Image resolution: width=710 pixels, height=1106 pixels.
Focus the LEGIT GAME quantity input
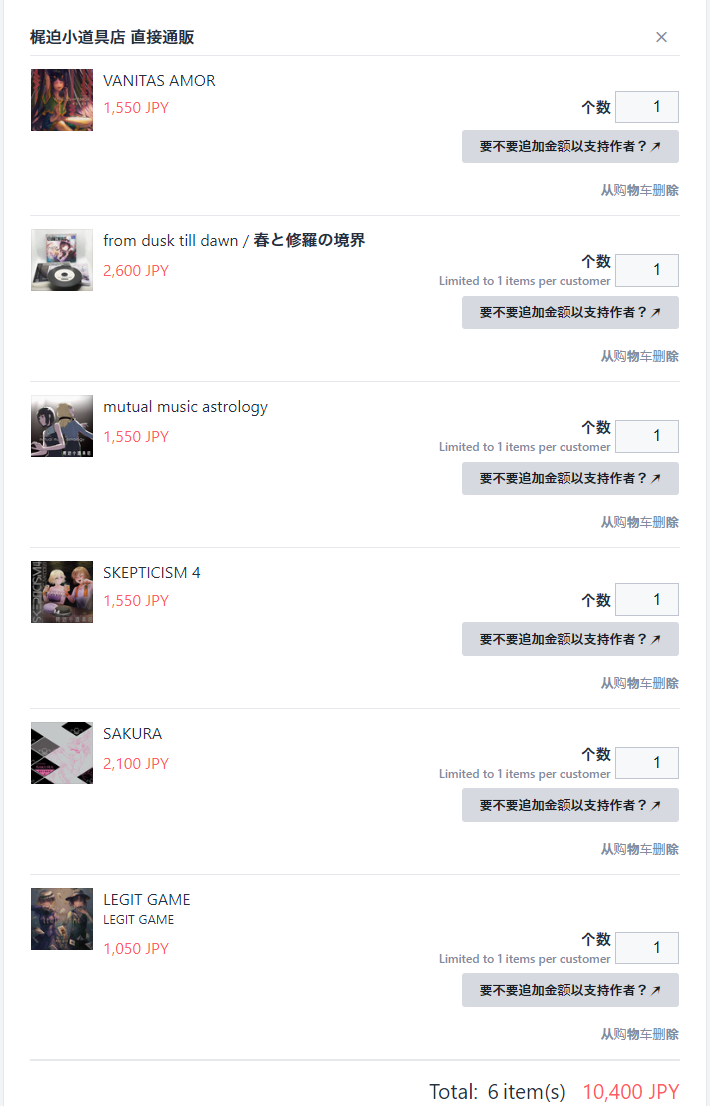[647, 948]
